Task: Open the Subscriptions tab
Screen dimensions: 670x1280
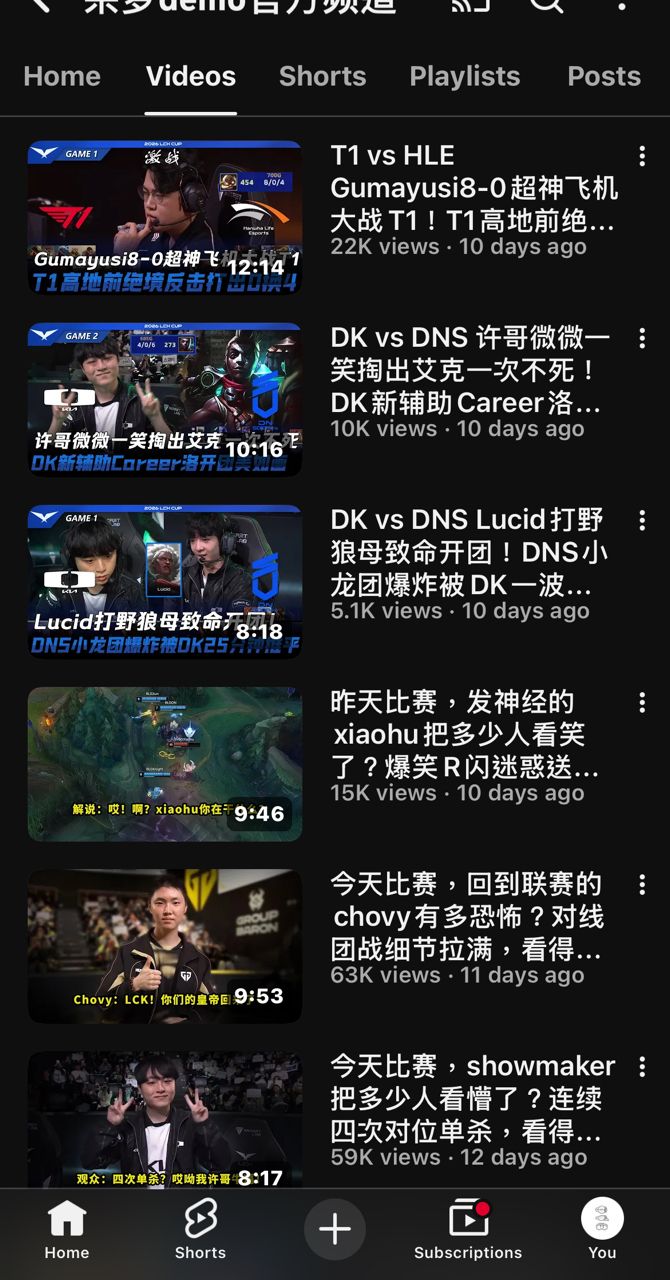Action: click(x=468, y=1230)
